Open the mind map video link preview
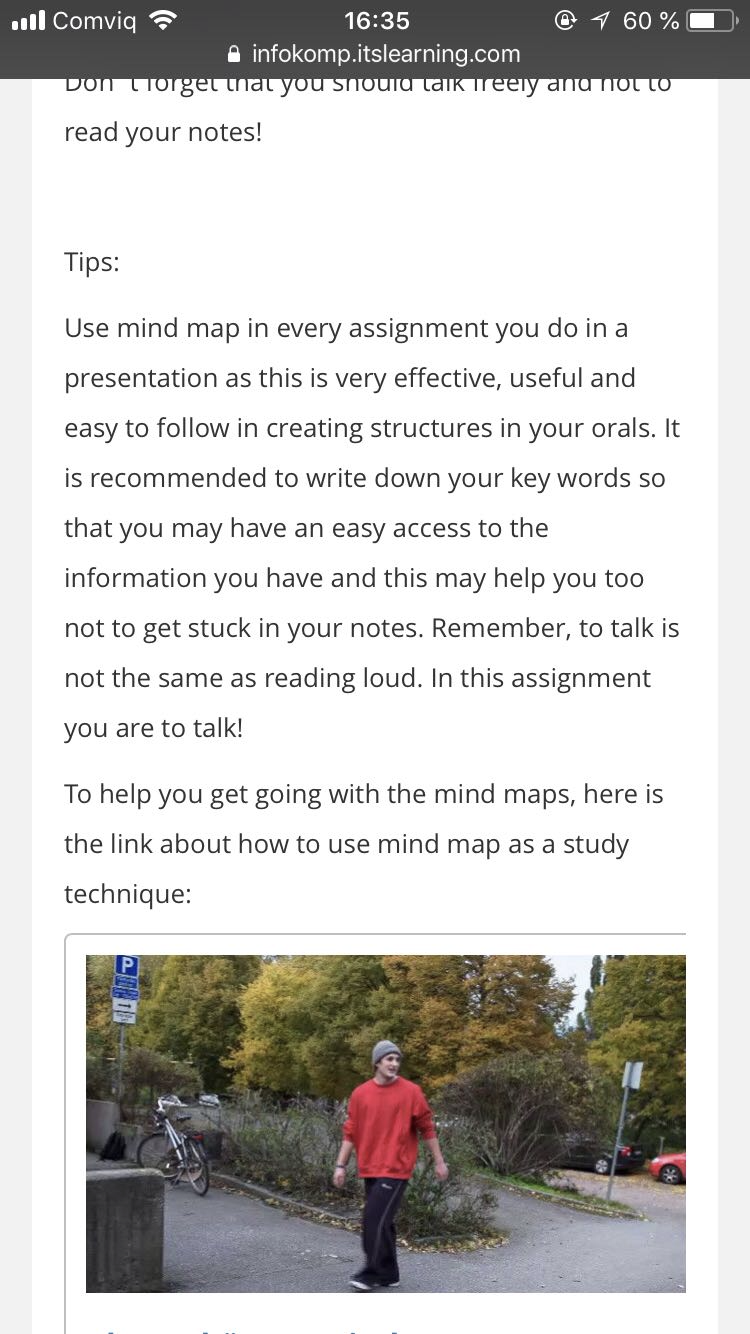750x1334 pixels. [386, 1123]
